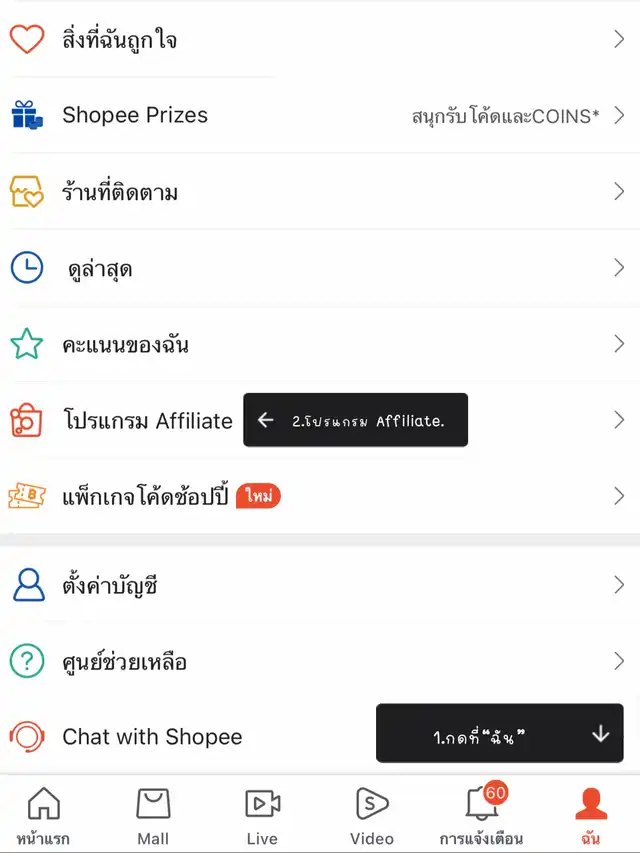Select the ฉัน (Me) tab

(x=591, y=815)
